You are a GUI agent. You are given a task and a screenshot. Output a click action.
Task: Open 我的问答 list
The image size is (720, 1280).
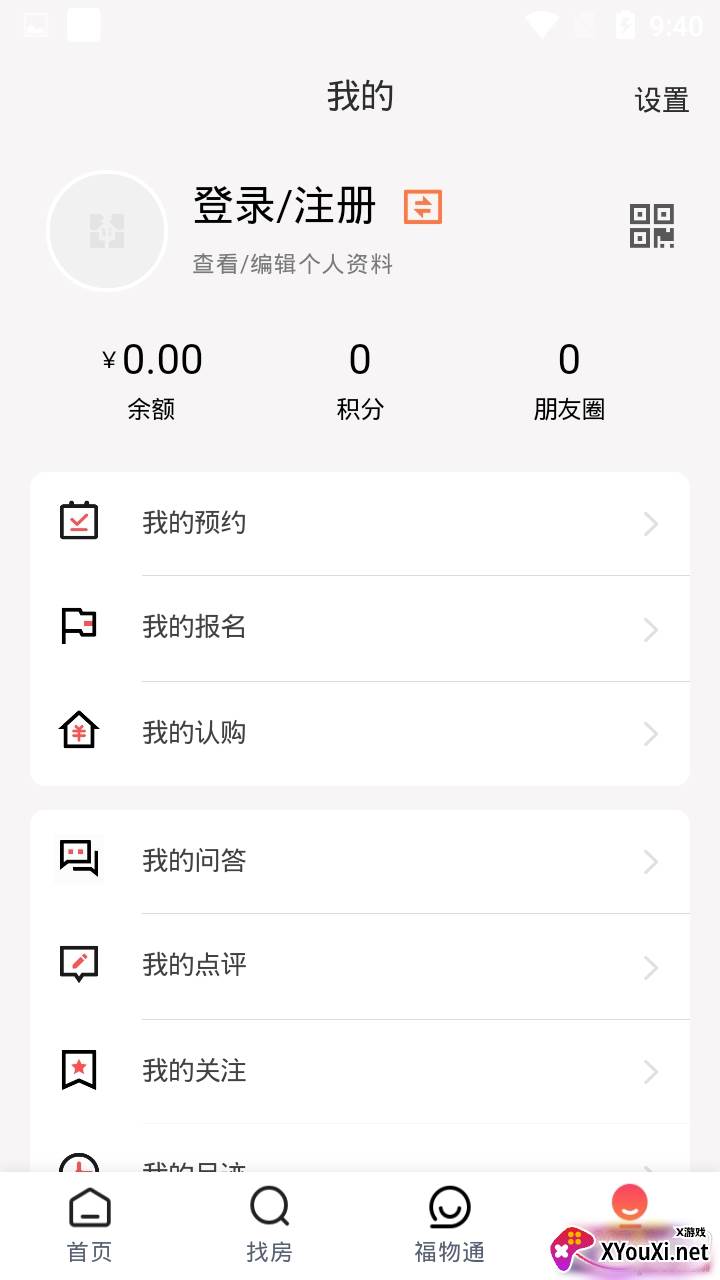coord(360,861)
